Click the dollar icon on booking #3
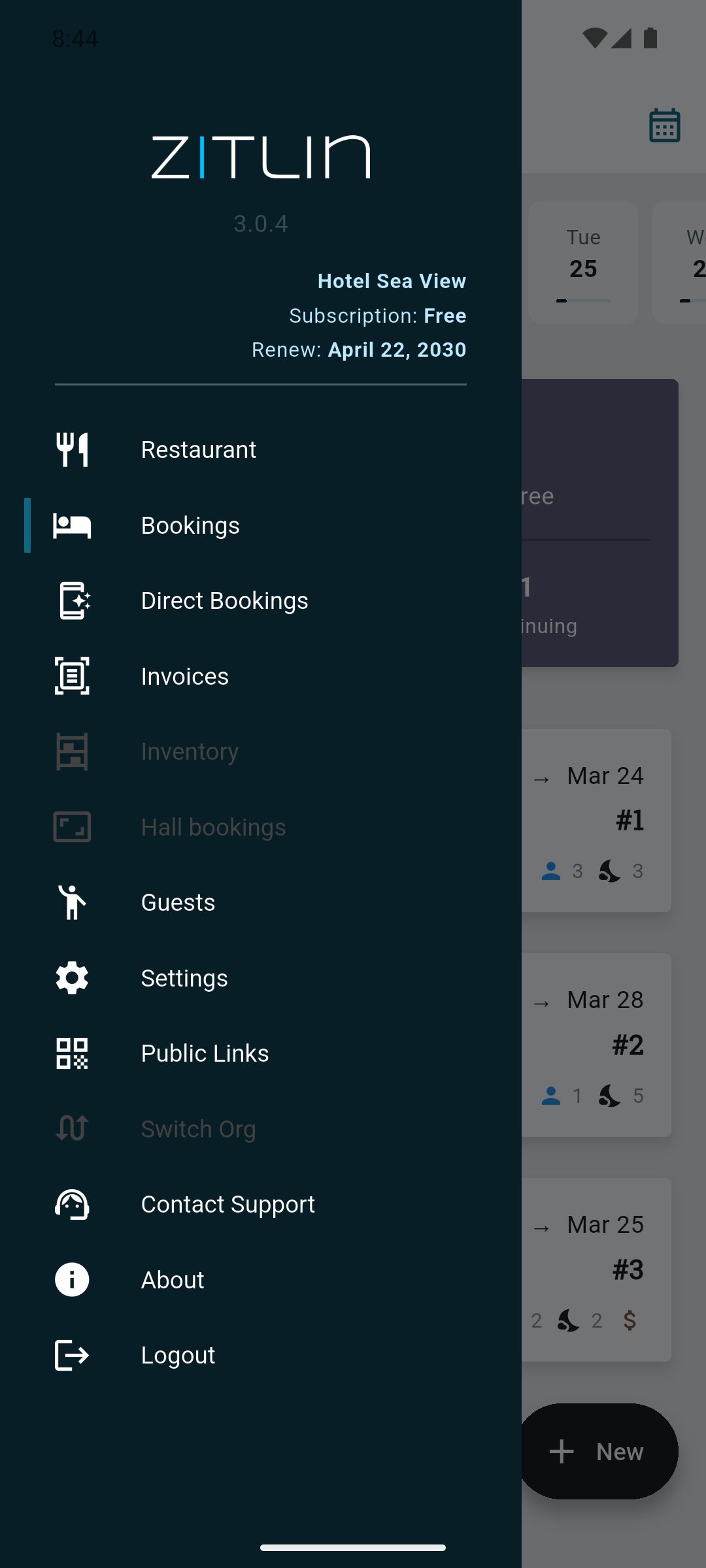706x1568 pixels. tap(630, 1320)
